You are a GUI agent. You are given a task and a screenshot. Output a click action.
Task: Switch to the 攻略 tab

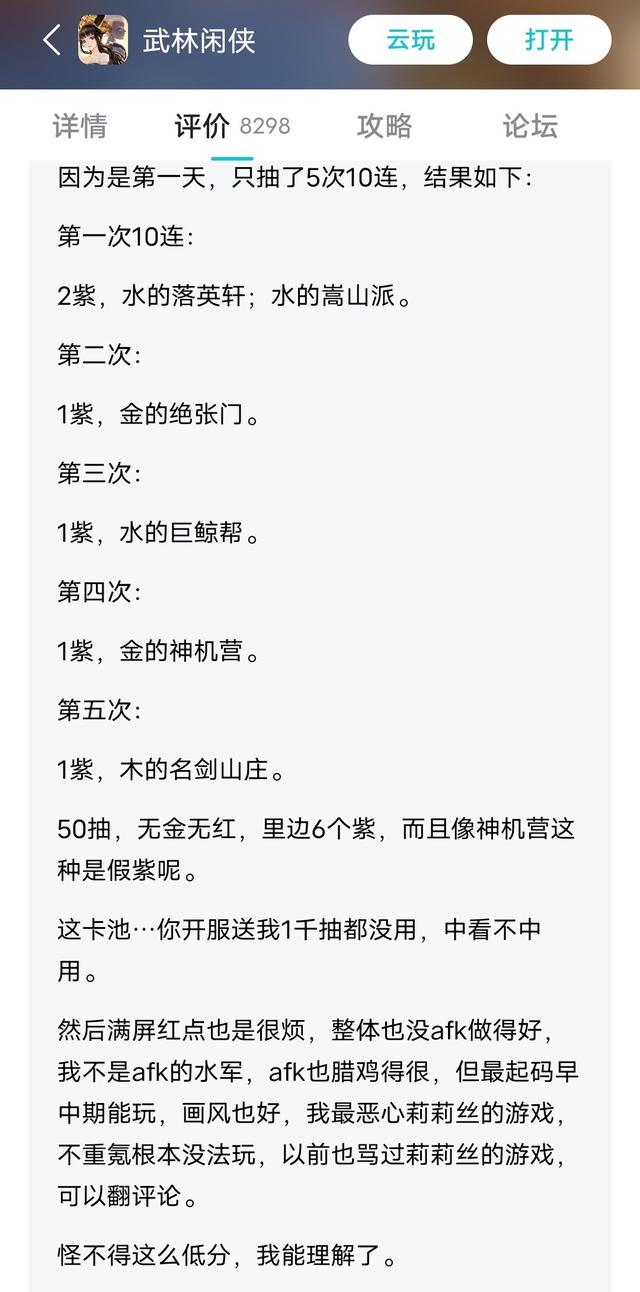(x=385, y=126)
